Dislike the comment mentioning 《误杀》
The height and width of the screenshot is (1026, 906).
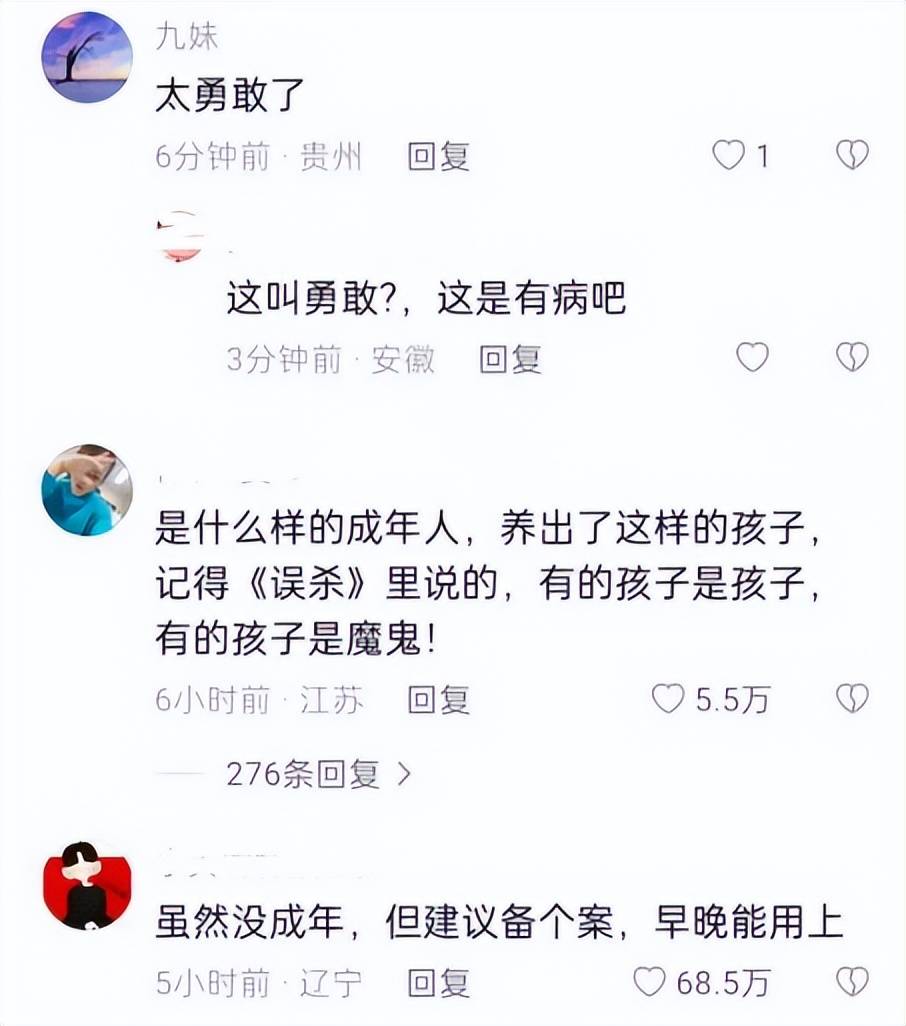pos(852,699)
